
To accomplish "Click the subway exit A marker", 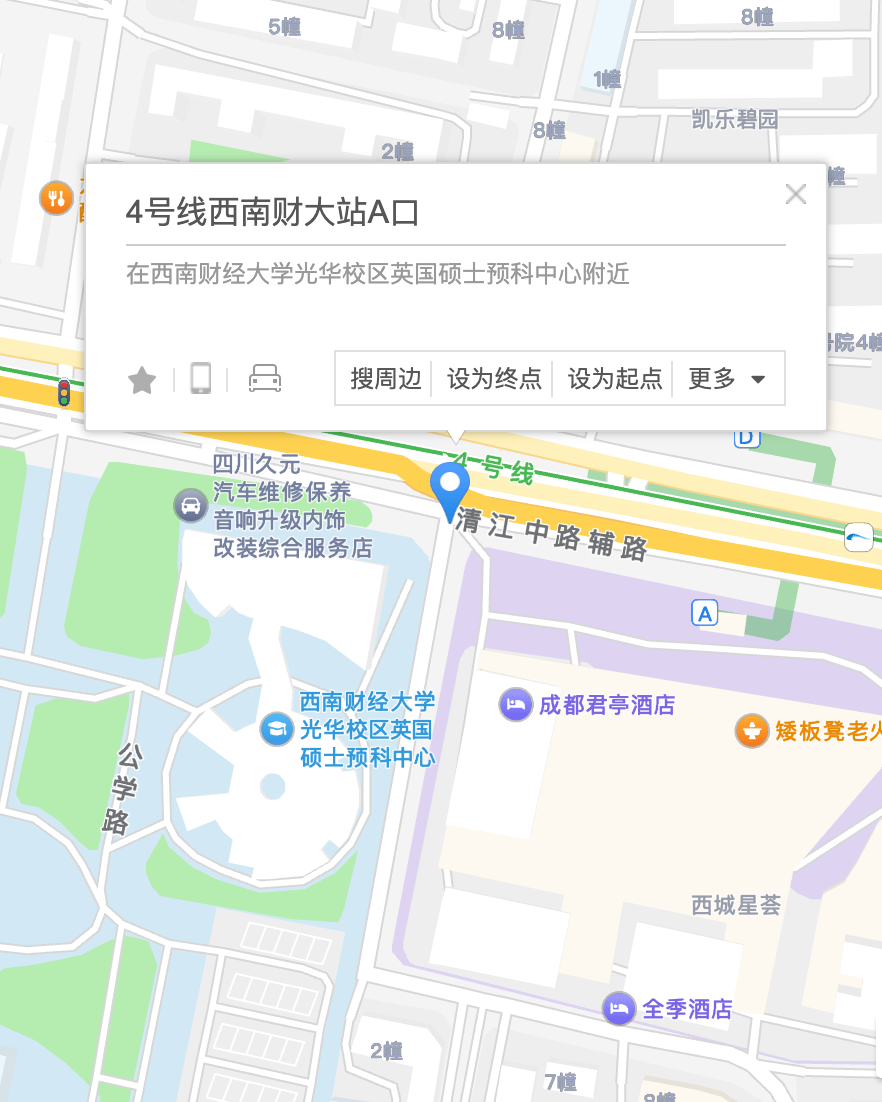I will pyautogui.click(x=704, y=612).
